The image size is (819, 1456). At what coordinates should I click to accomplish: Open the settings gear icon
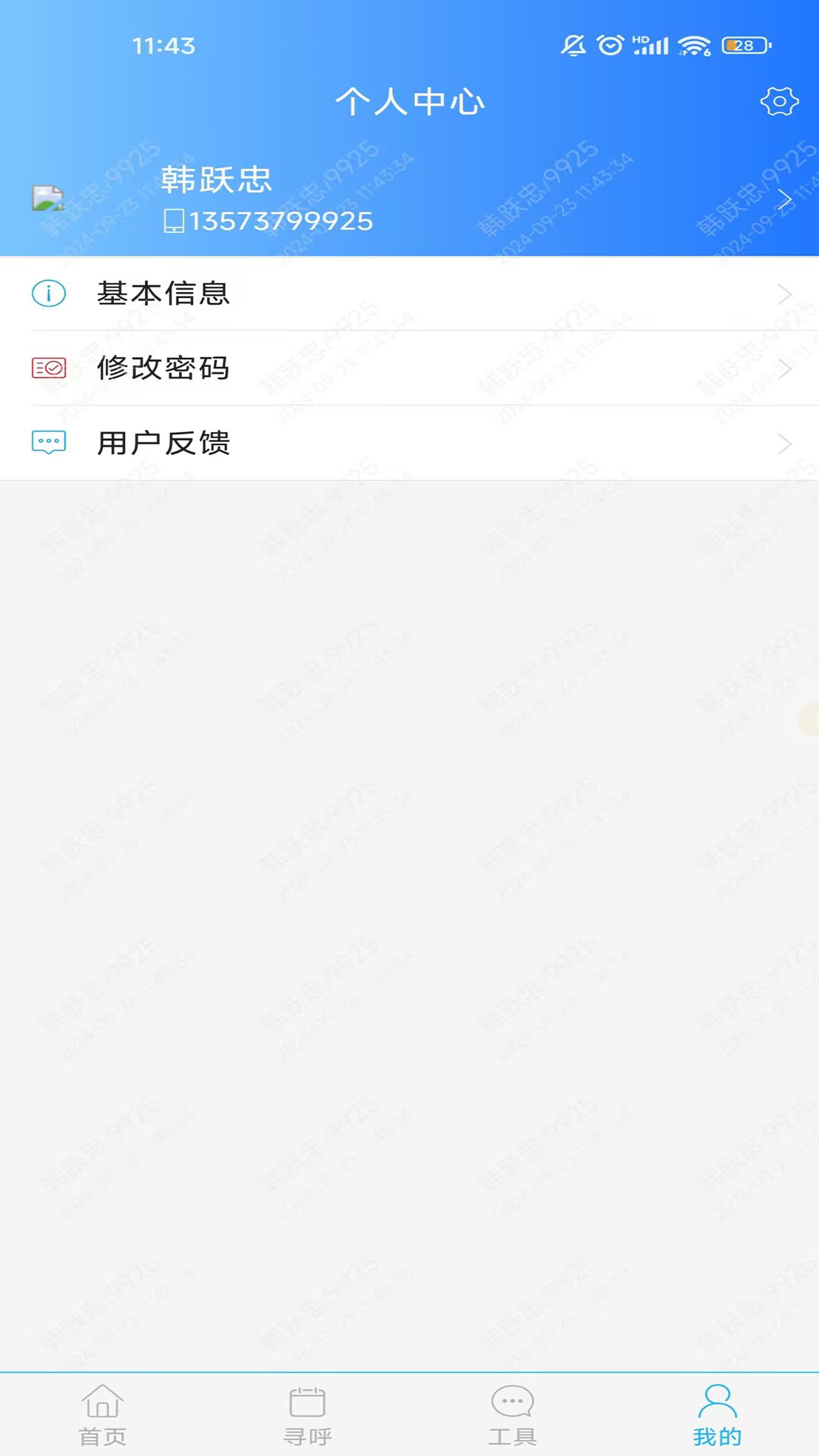pyautogui.click(x=780, y=102)
